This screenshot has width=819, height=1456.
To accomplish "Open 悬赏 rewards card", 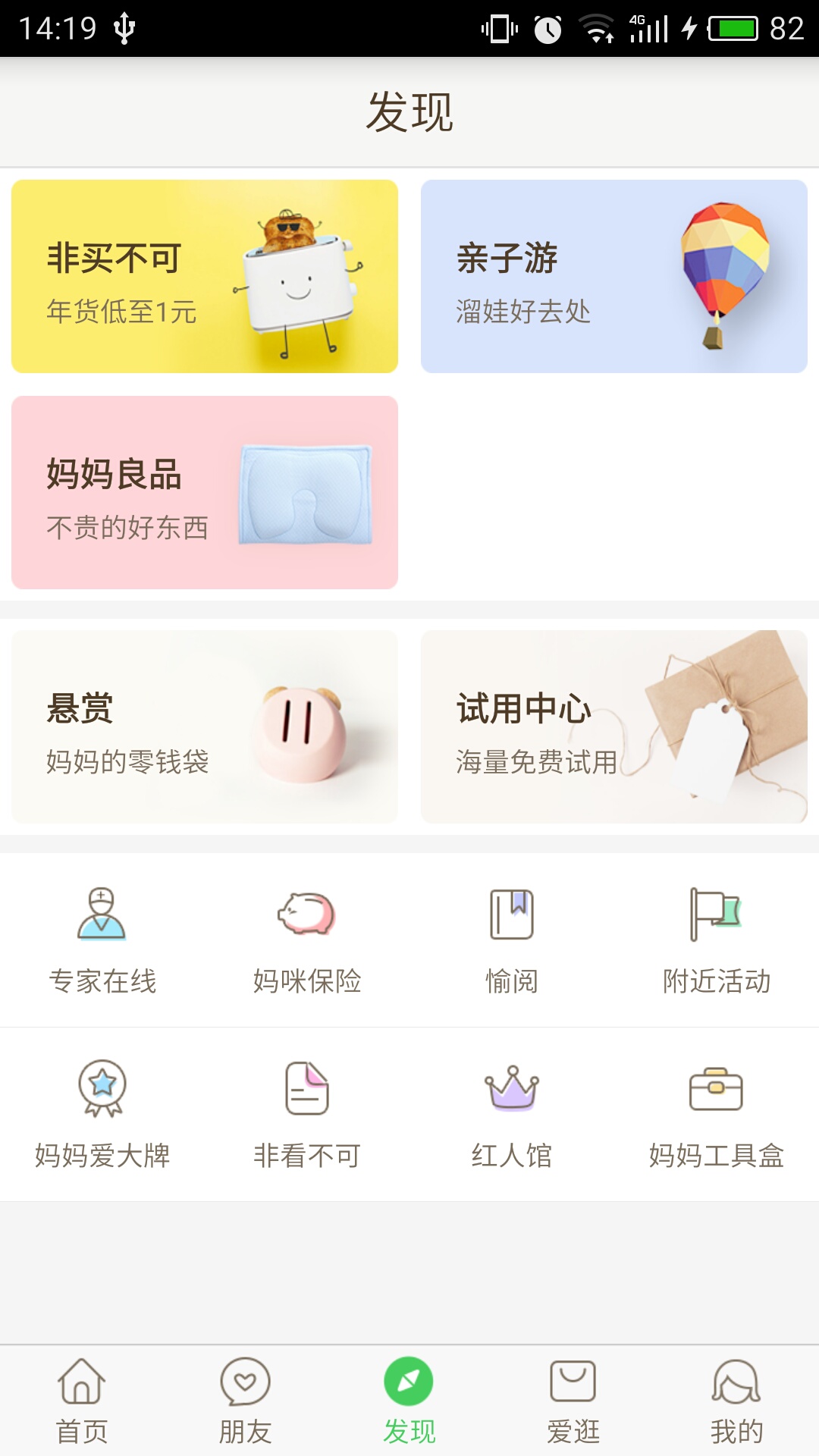I will (x=203, y=726).
